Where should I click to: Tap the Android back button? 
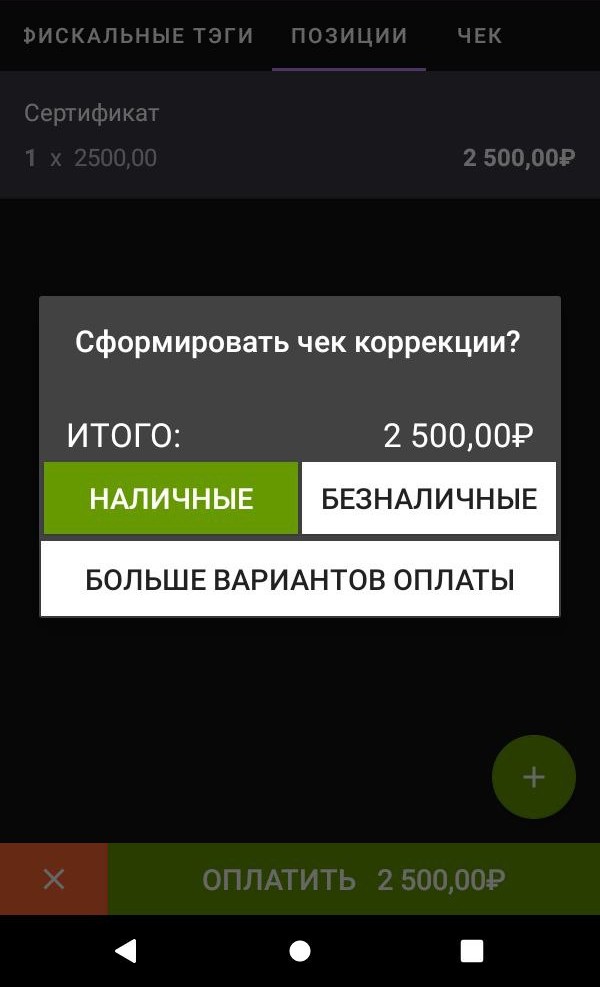[x=126, y=950]
